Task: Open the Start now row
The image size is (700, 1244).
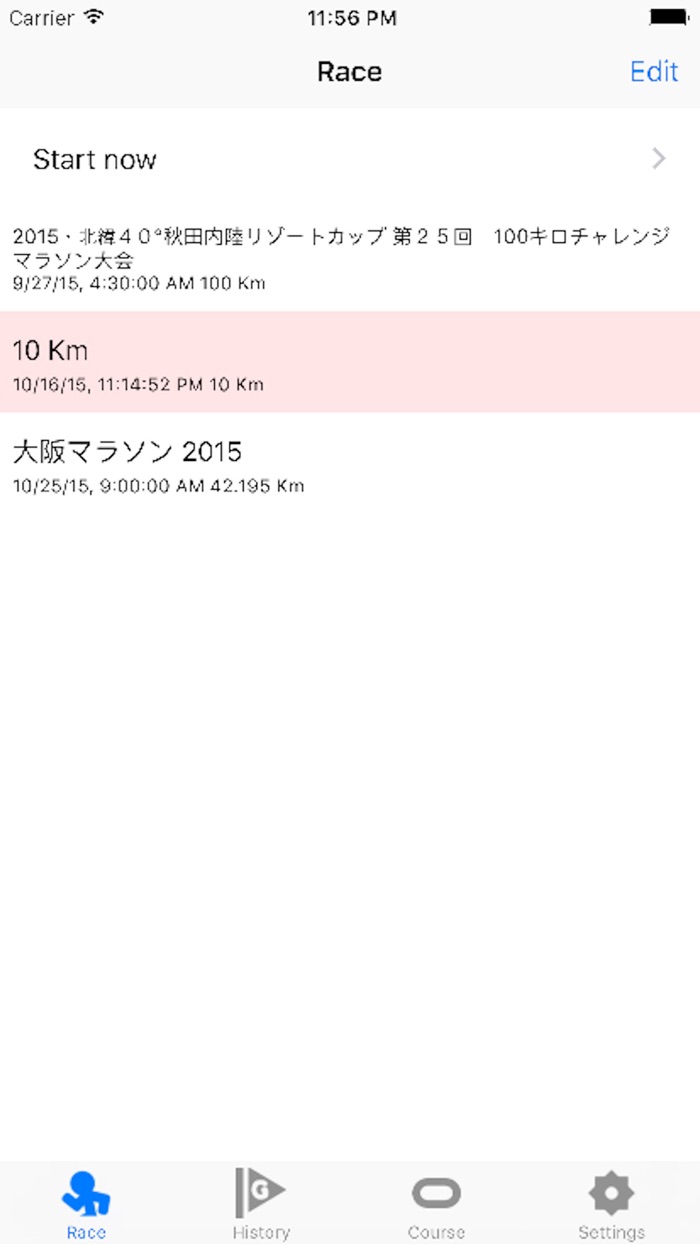Action: coord(350,159)
